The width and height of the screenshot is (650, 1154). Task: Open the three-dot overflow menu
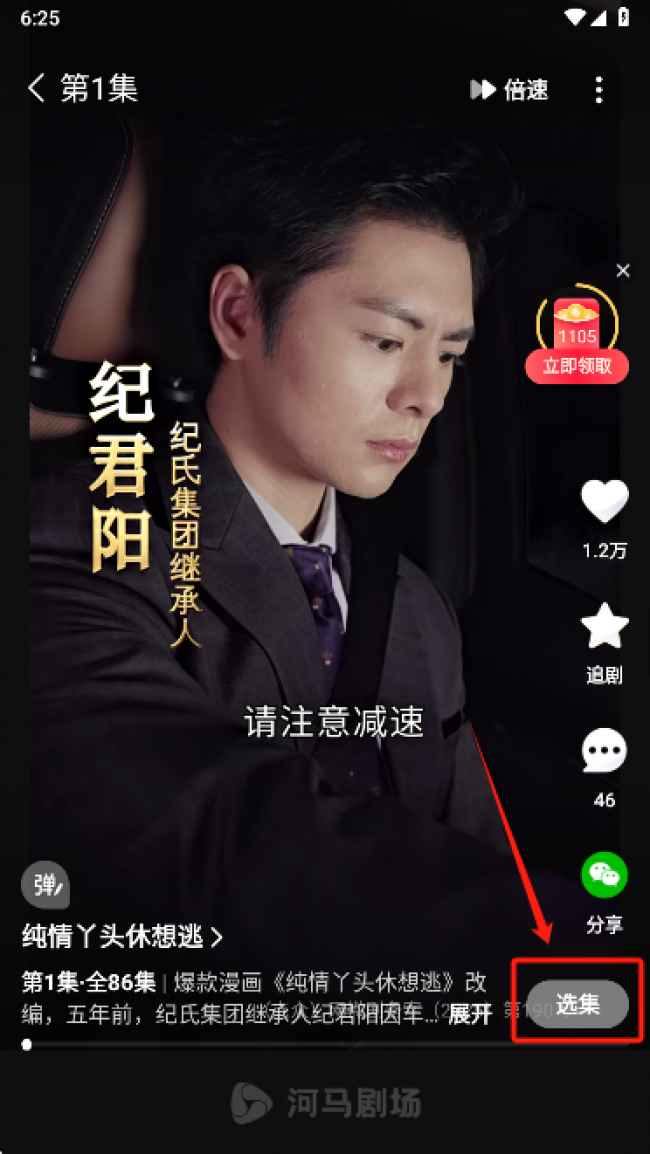click(599, 90)
